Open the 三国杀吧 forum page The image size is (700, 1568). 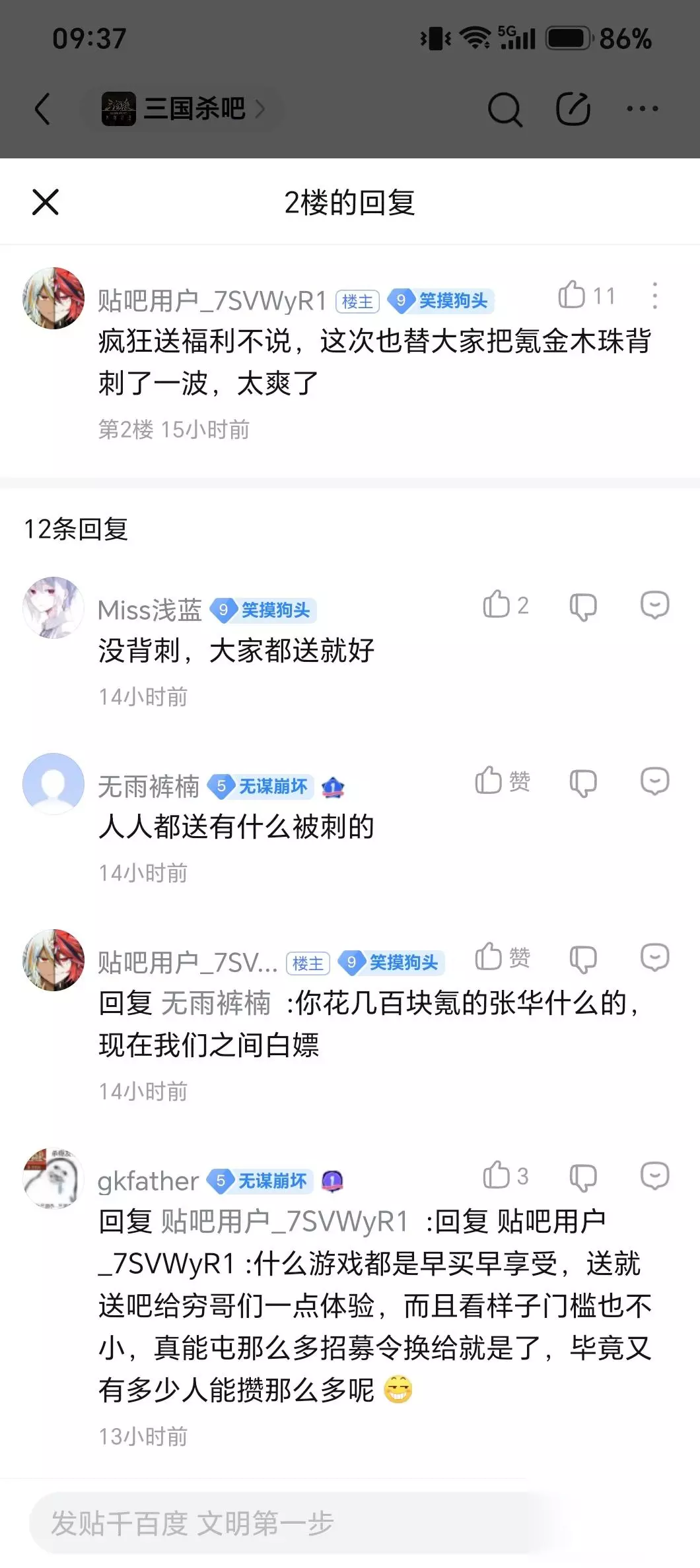pyautogui.click(x=183, y=108)
